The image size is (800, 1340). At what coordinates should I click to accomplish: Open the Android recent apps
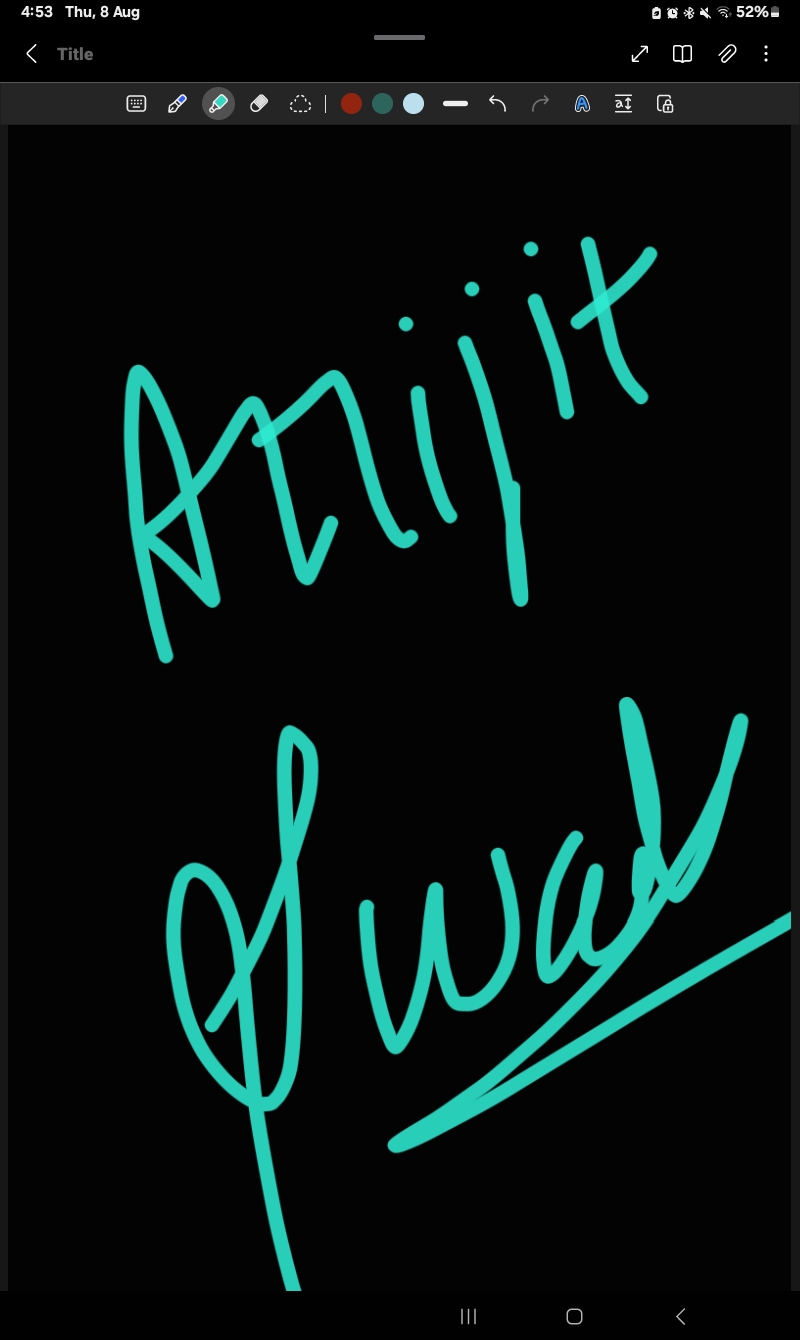(468, 1316)
